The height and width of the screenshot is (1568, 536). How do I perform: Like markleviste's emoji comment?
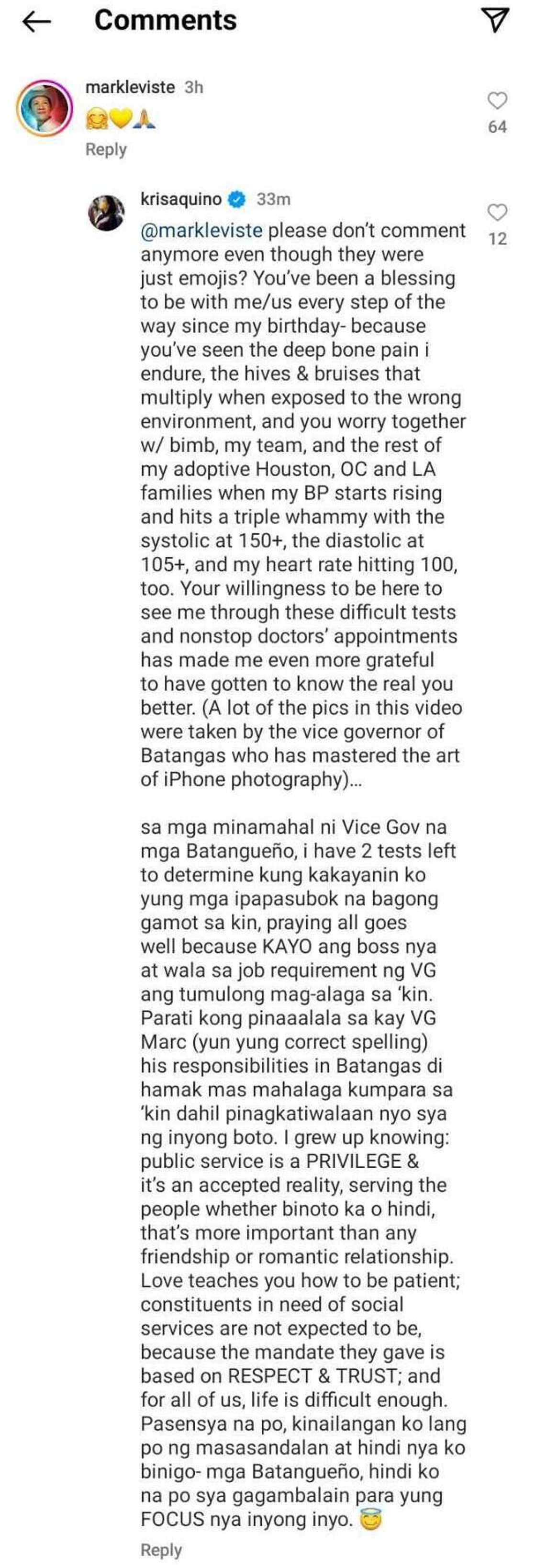click(x=497, y=101)
